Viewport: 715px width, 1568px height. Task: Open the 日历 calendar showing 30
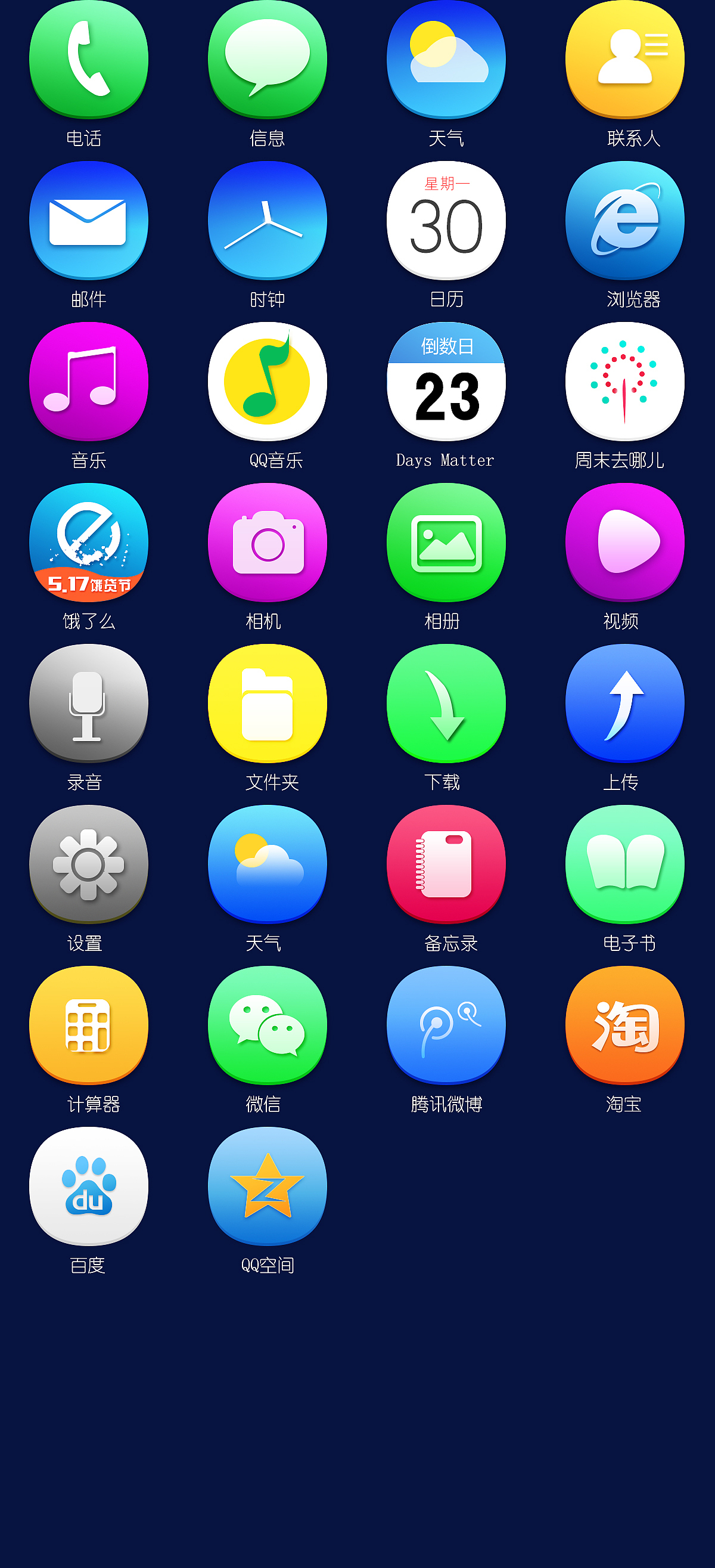coord(446,222)
